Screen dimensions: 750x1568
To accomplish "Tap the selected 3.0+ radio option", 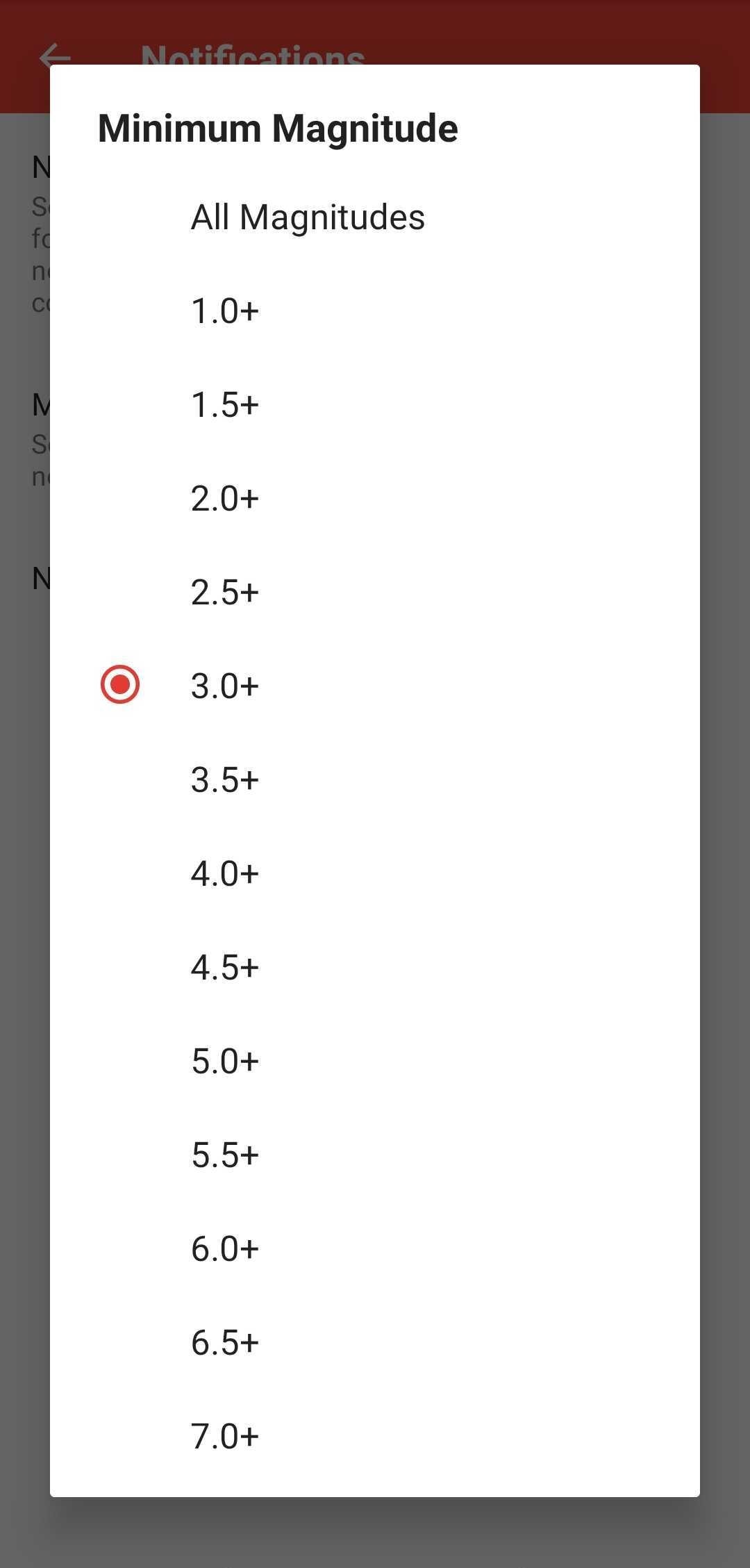I will pos(375,686).
